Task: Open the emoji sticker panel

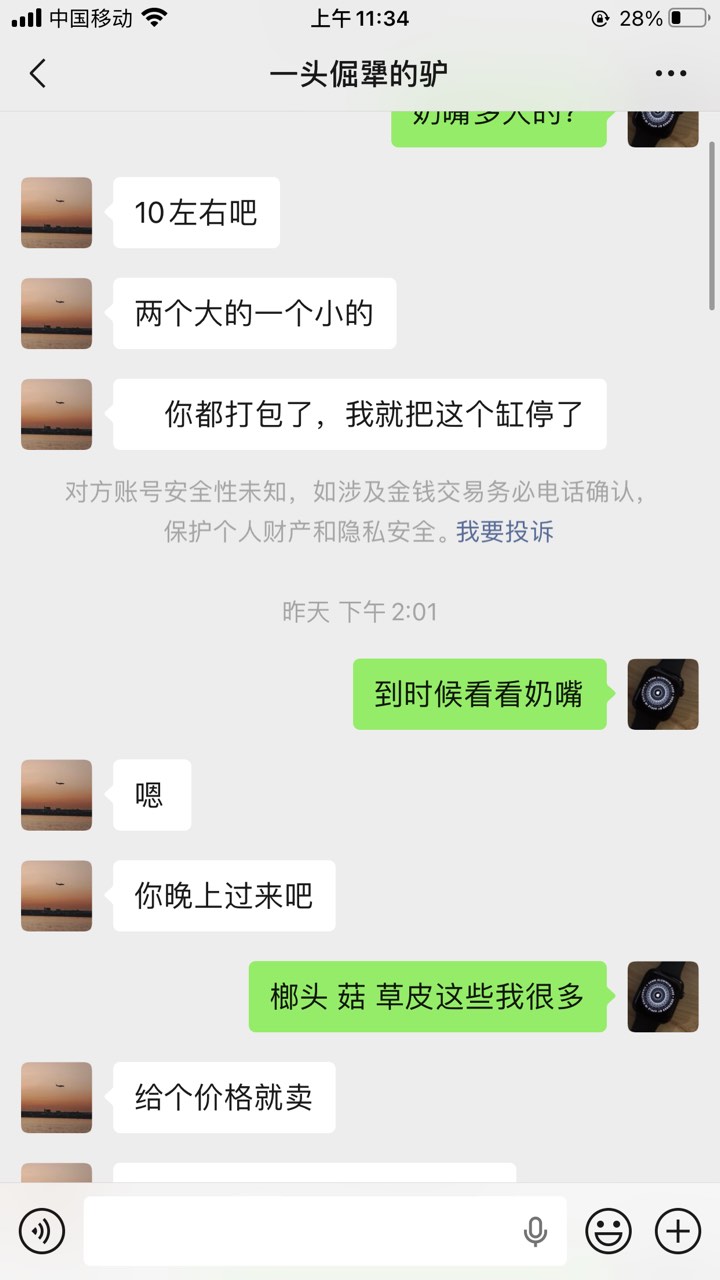Action: tap(608, 1230)
